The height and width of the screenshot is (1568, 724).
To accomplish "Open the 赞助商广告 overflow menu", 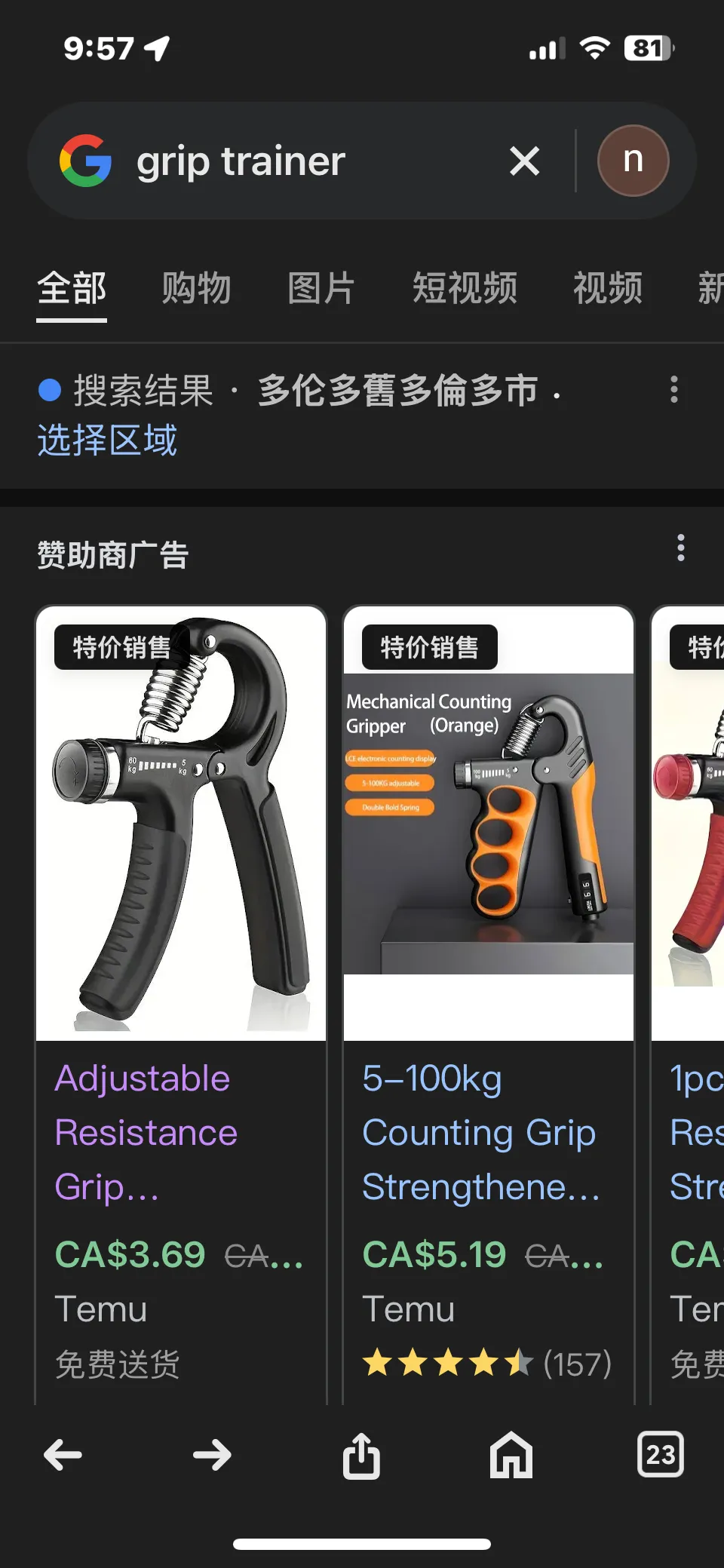I will 680,548.
